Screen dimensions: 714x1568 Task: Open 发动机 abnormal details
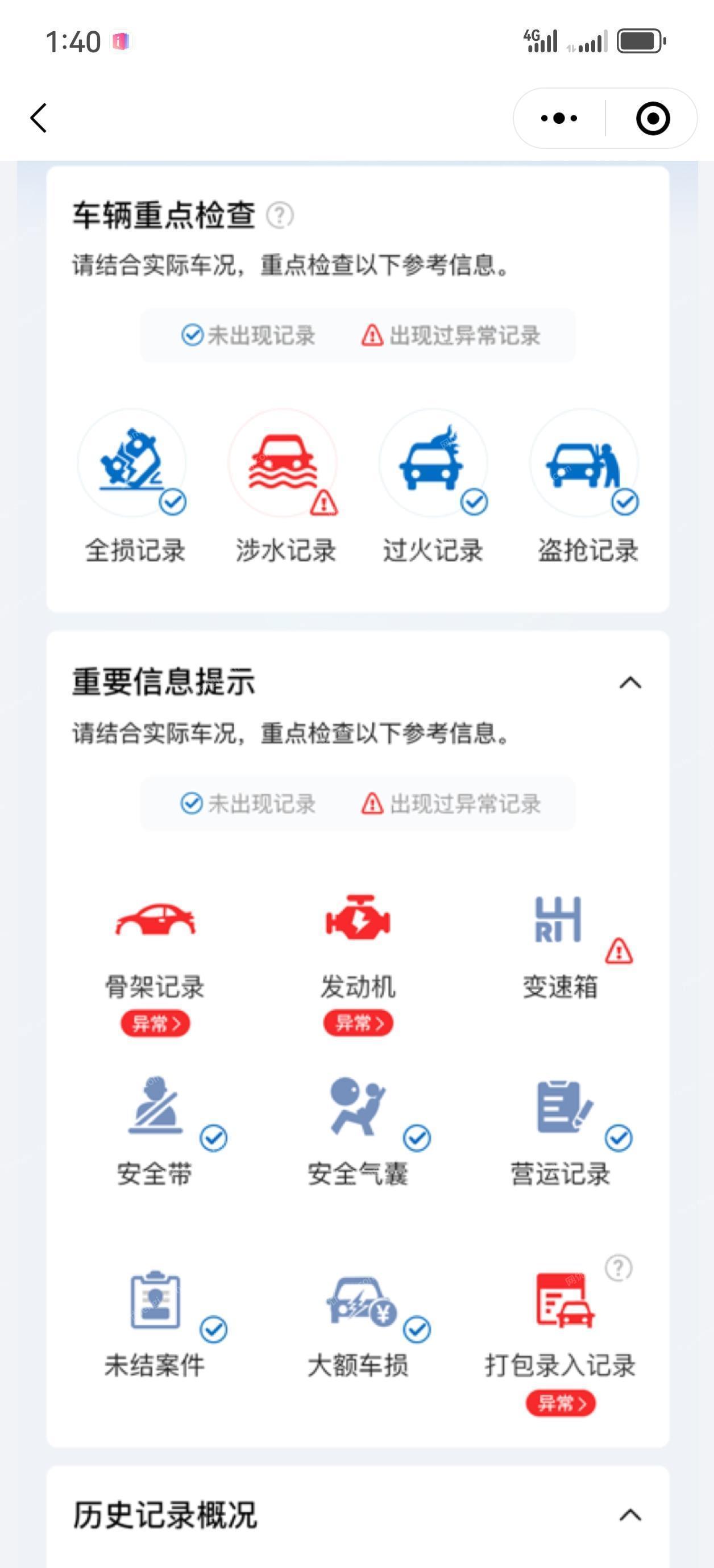coord(358,1023)
